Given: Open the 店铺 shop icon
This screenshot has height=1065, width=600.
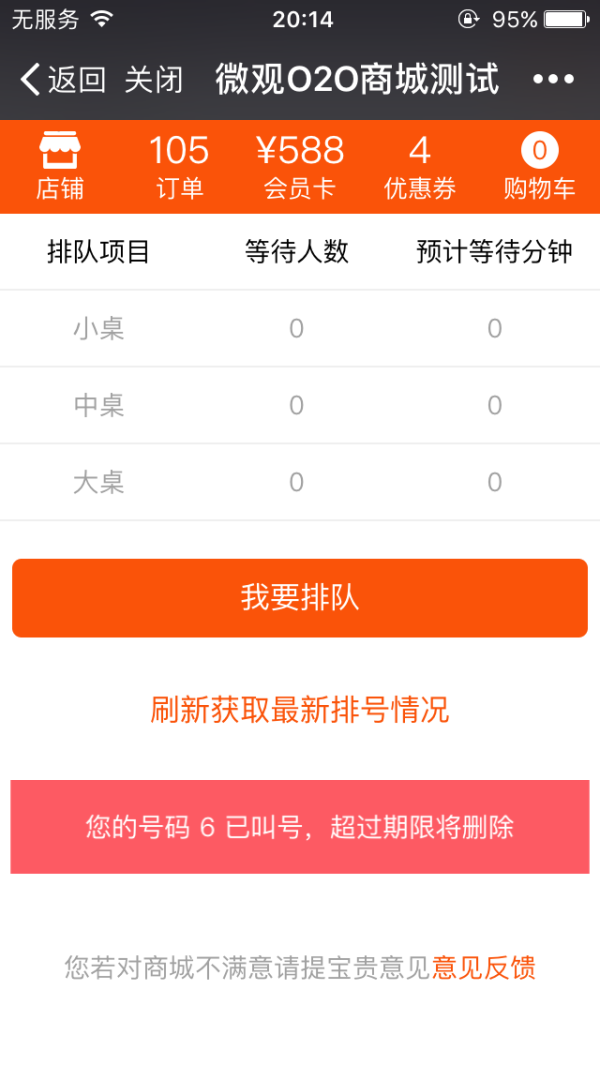Looking at the screenshot, I should (60, 167).
